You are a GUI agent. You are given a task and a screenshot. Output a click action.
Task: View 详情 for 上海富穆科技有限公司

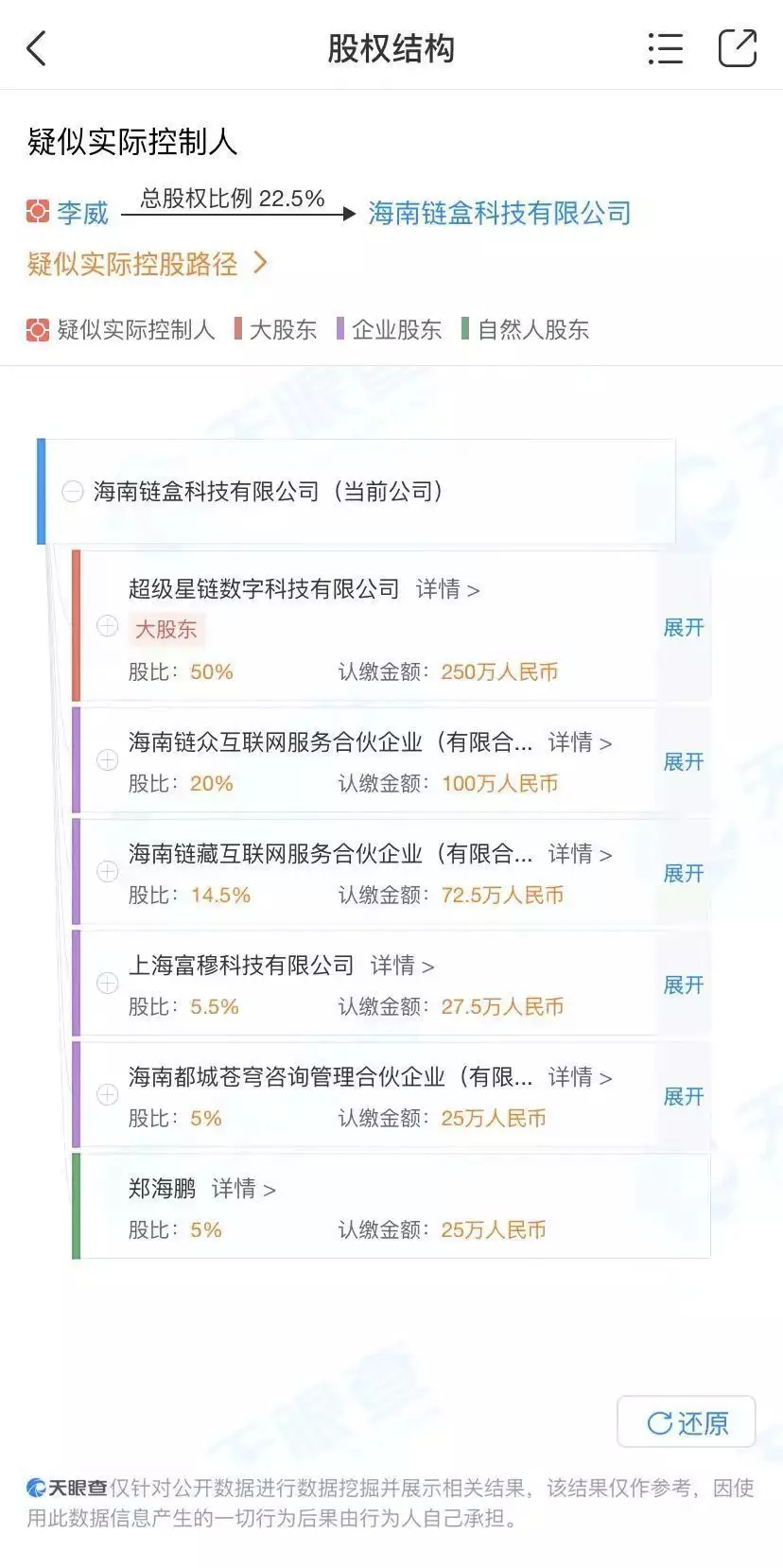[x=402, y=967]
